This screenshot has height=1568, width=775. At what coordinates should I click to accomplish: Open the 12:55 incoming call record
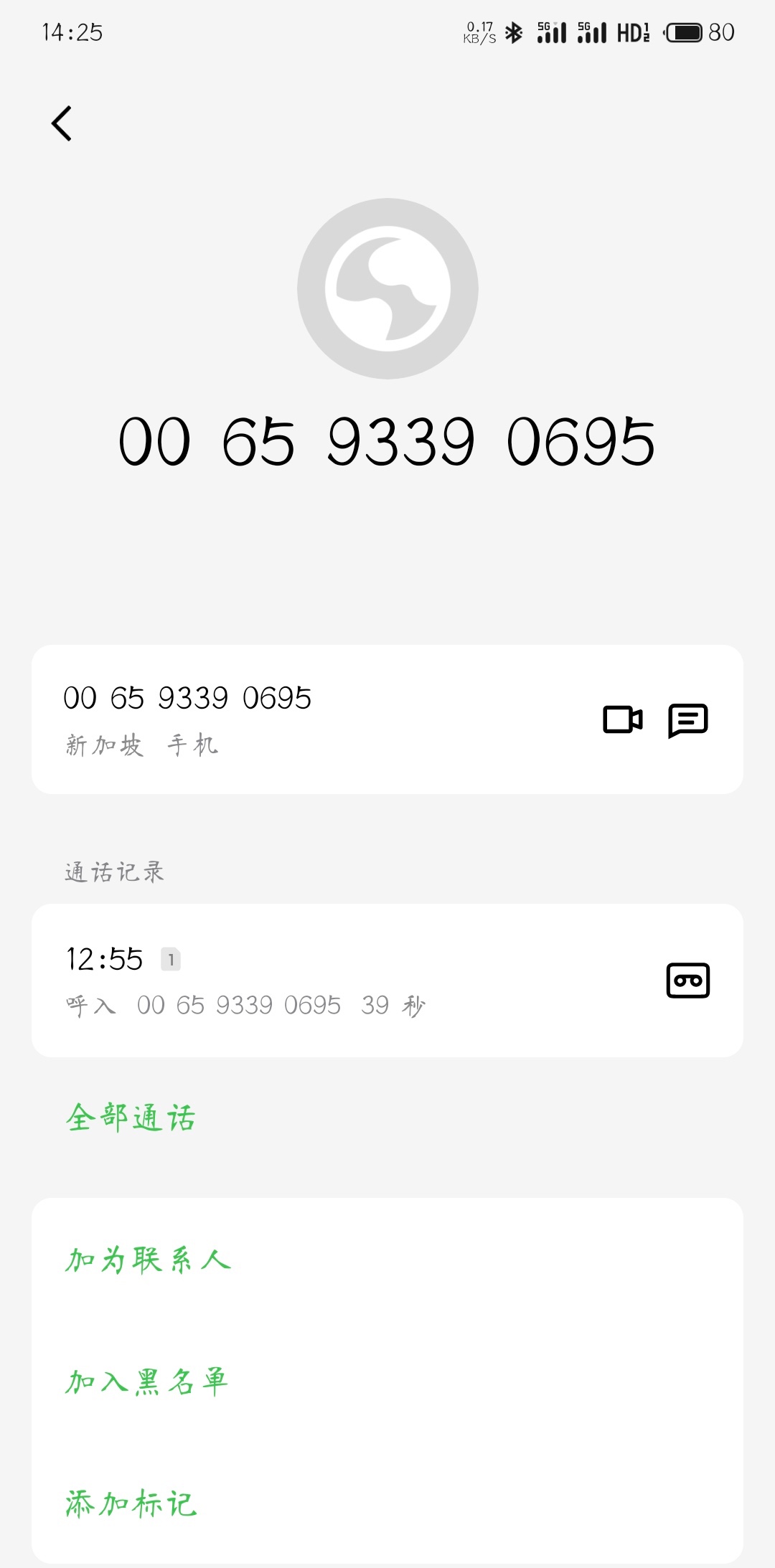[x=287, y=981]
